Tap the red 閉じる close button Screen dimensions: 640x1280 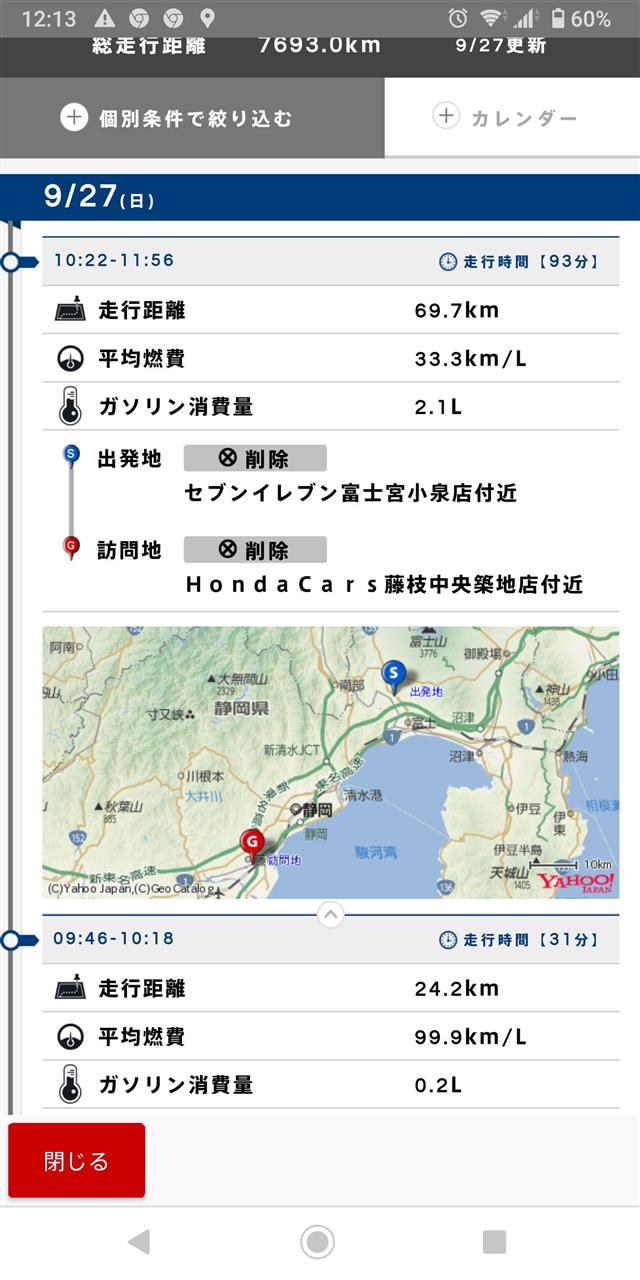[77, 1161]
